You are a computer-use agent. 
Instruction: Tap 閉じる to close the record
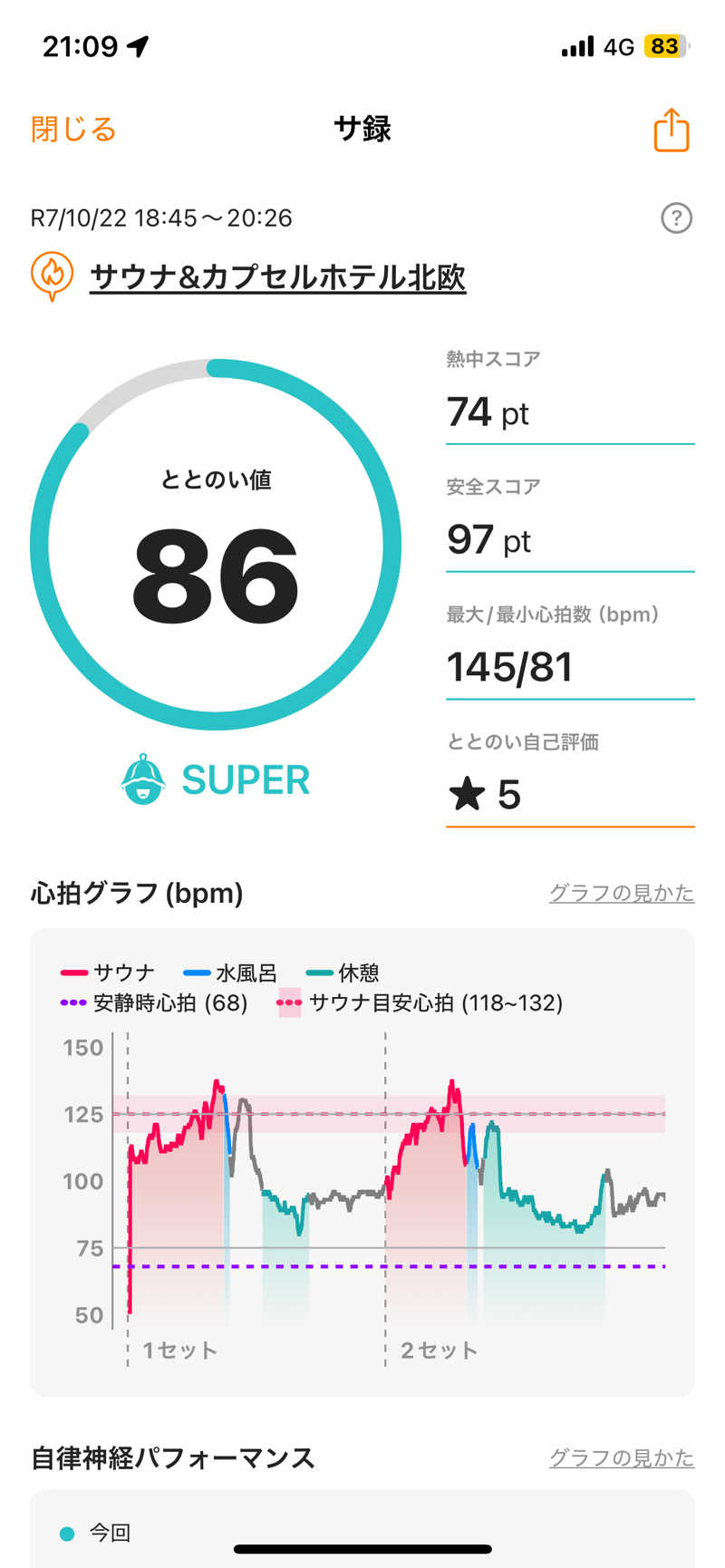tap(73, 130)
